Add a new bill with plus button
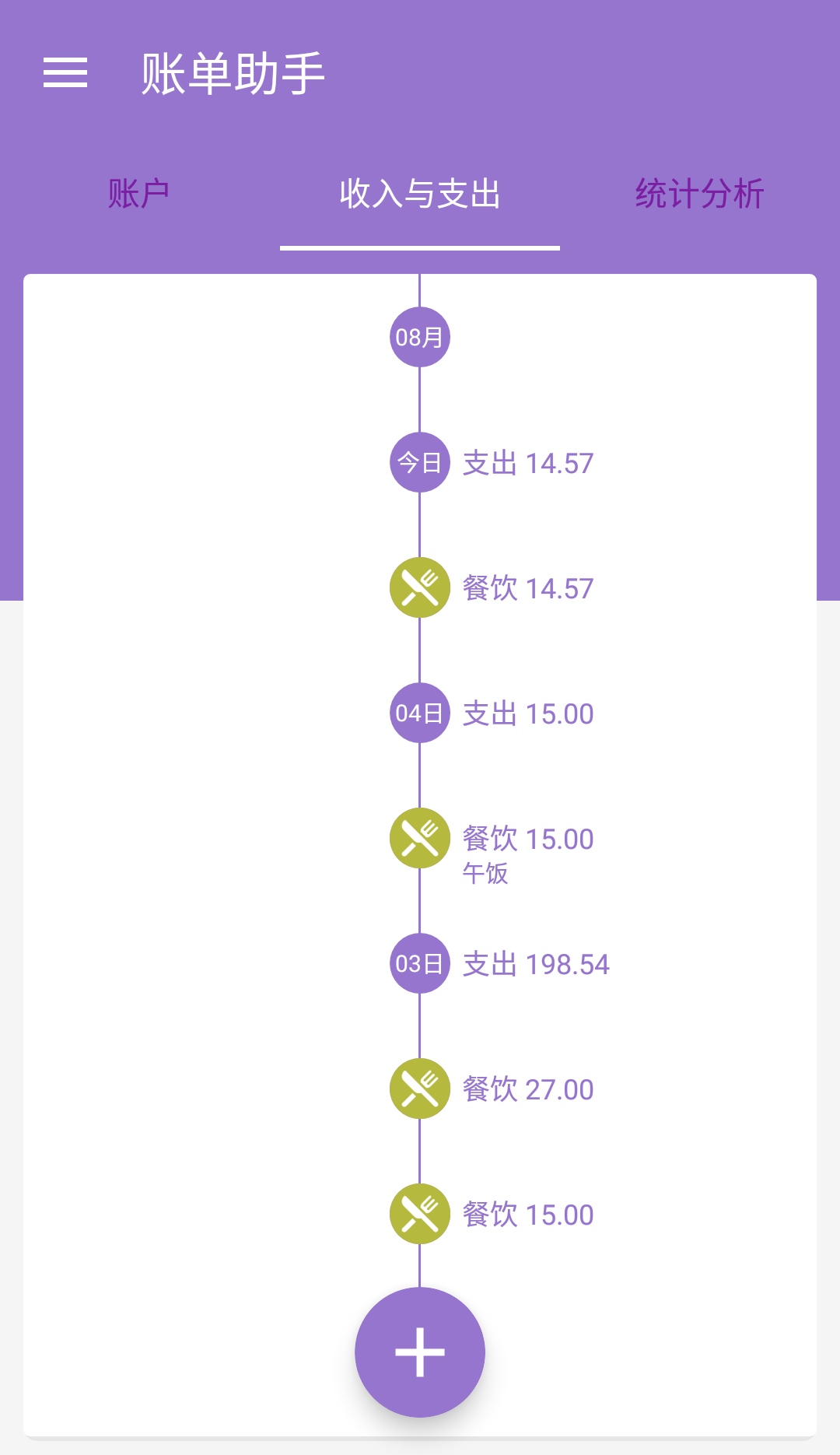 pyautogui.click(x=420, y=1352)
